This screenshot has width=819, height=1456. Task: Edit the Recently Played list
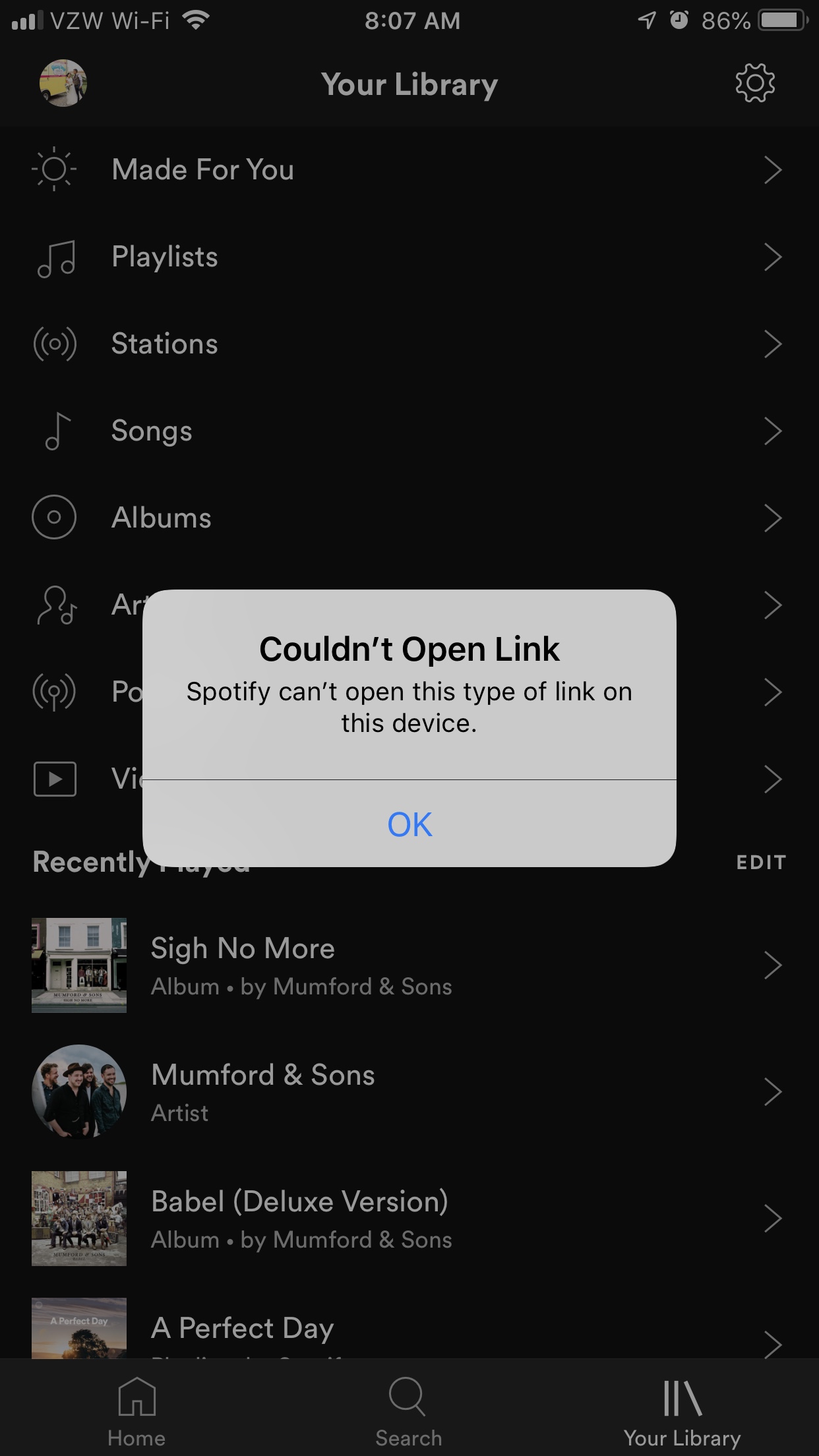[x=761, y=862]
